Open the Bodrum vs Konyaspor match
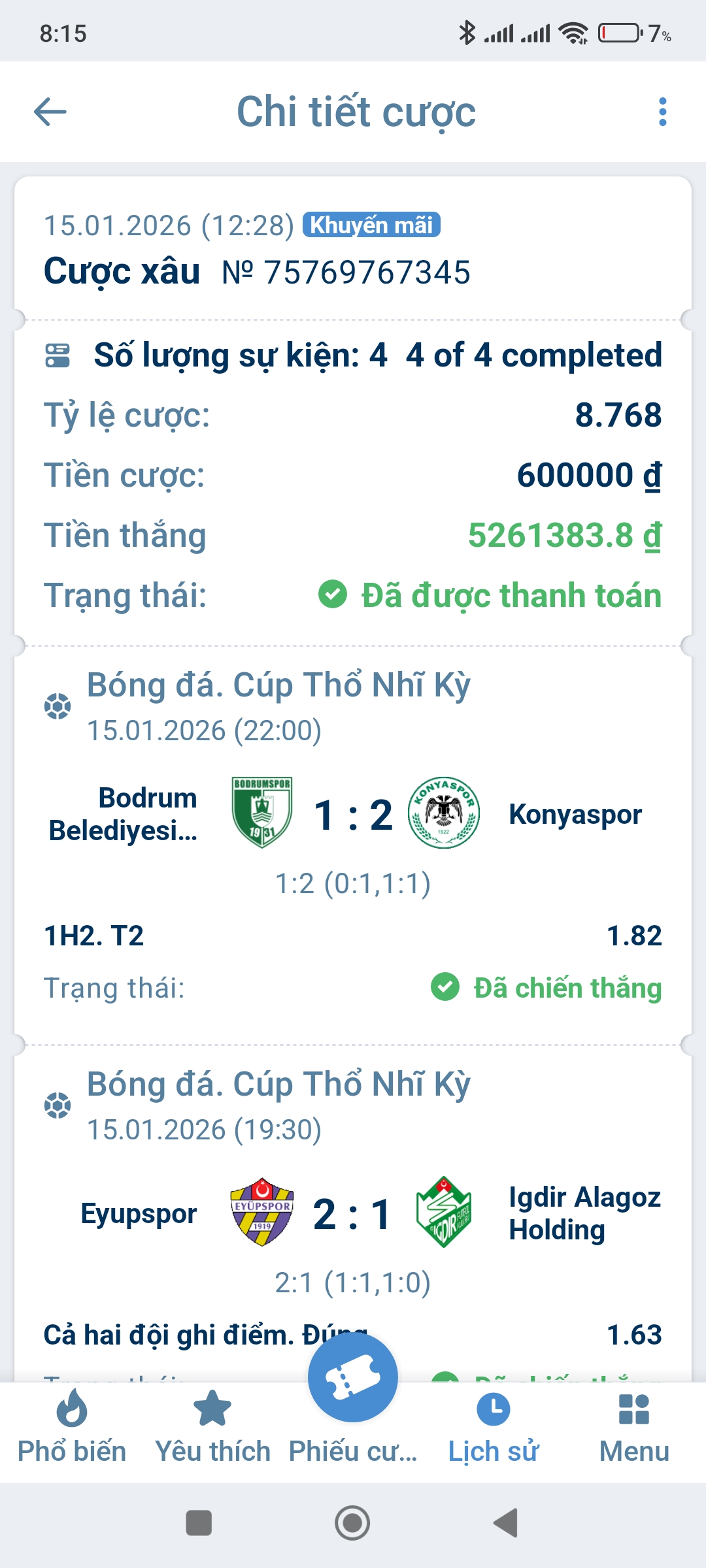This screenshot has height=1568, width=706. [353, 815]
